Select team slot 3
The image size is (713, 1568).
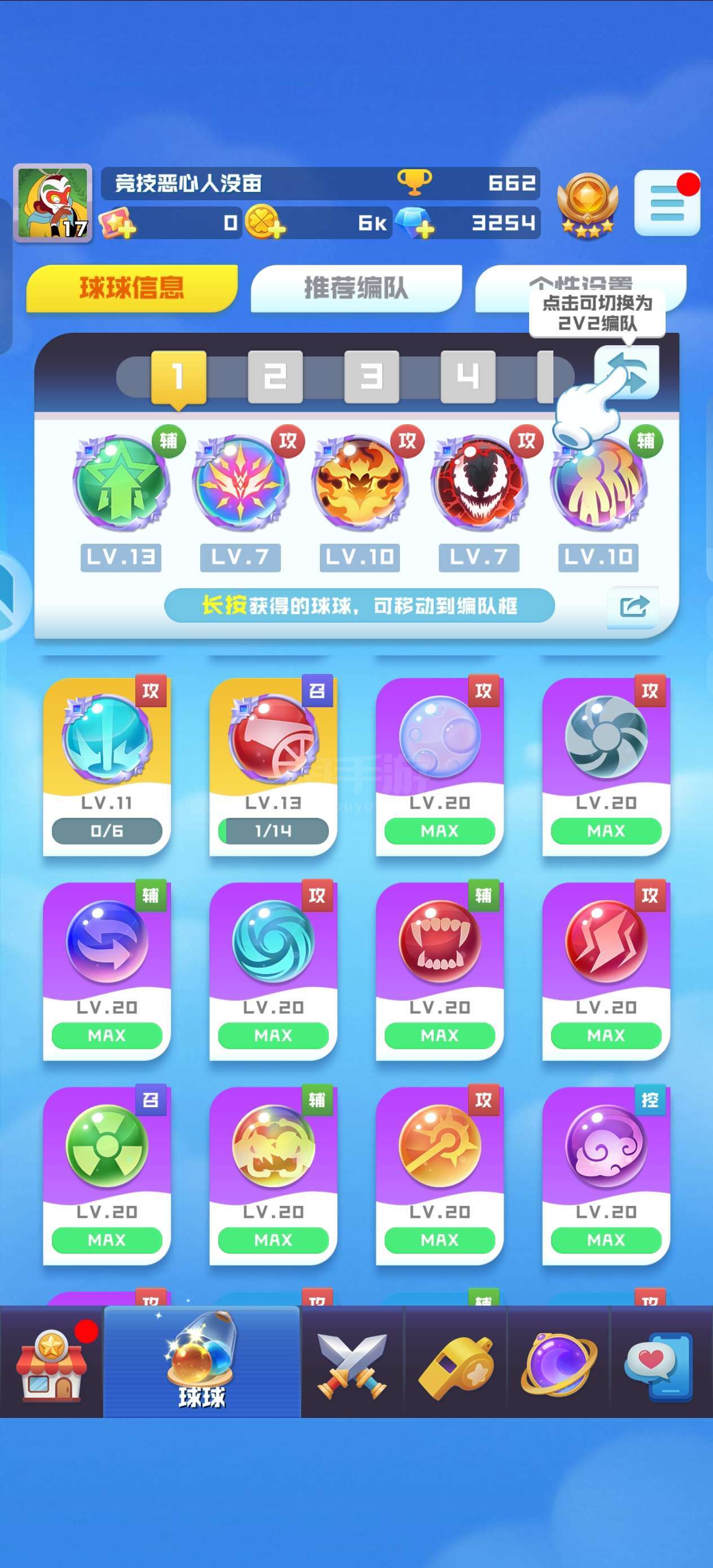371,376
